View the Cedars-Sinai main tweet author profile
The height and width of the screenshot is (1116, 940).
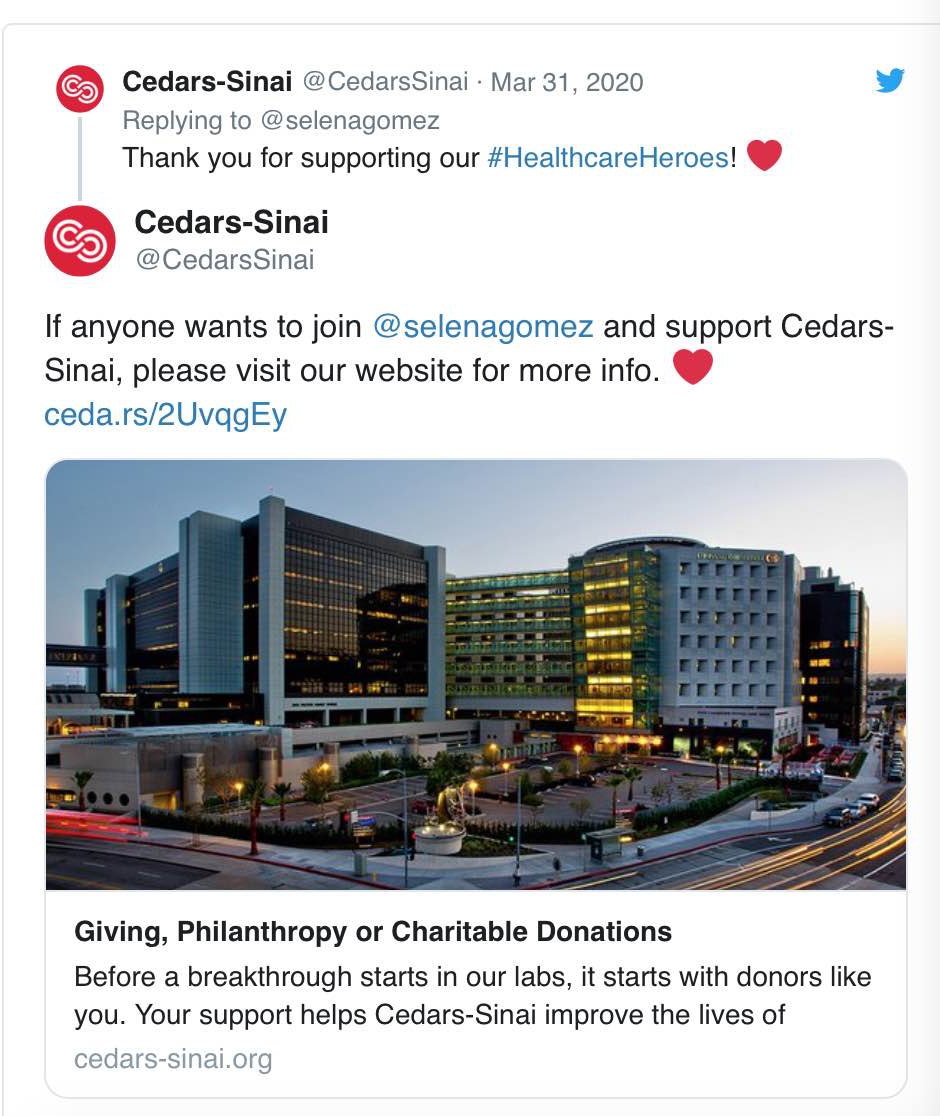click(231, 223)
